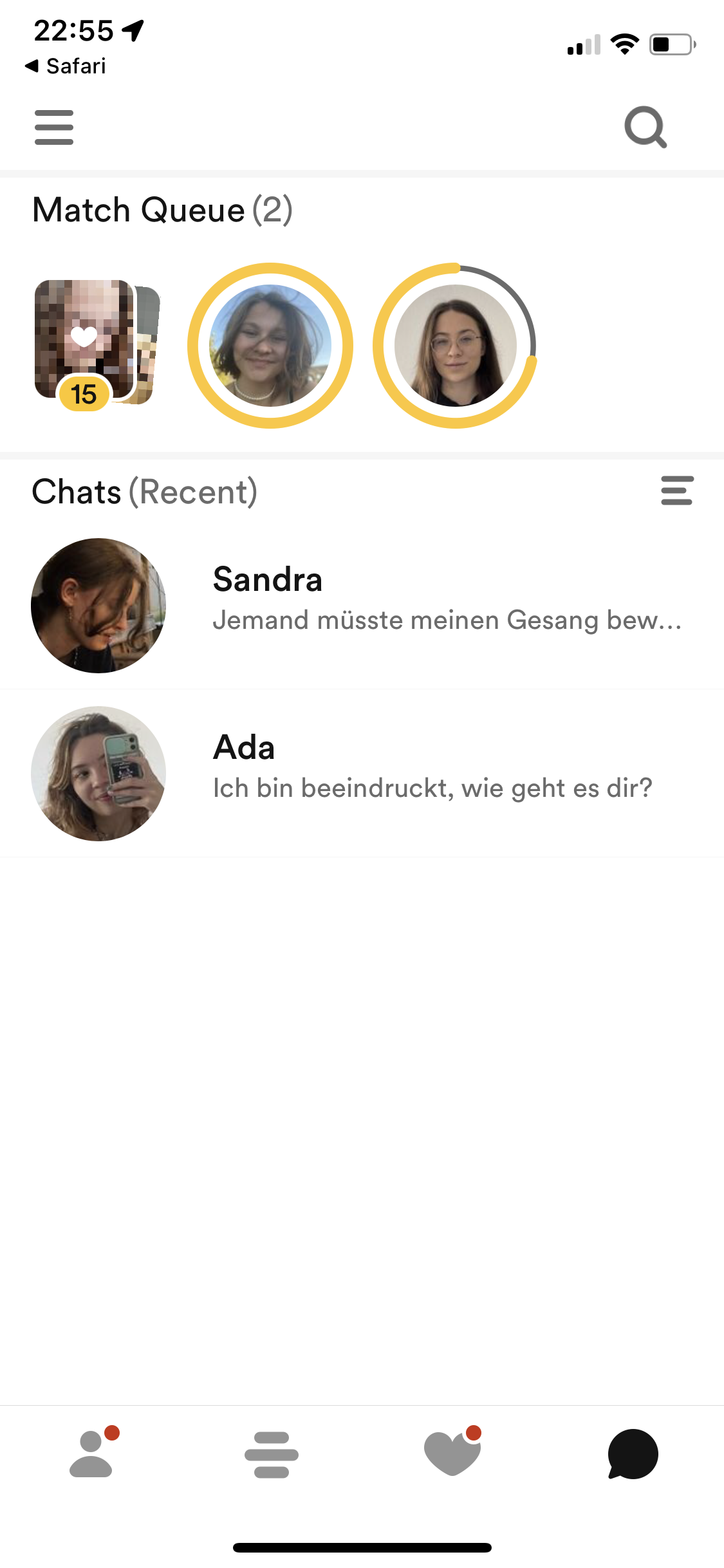This screenshot has width=724, height=1568.
Task: Open the chat with Ada
Action: point(362,773)
